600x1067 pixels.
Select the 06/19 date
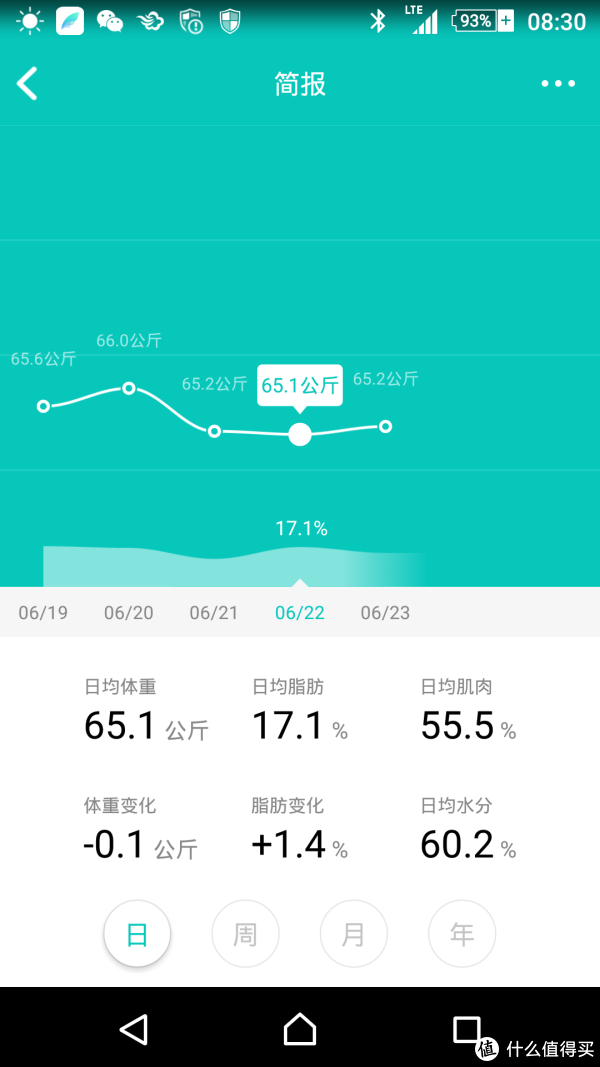click(x=44, y=612)
